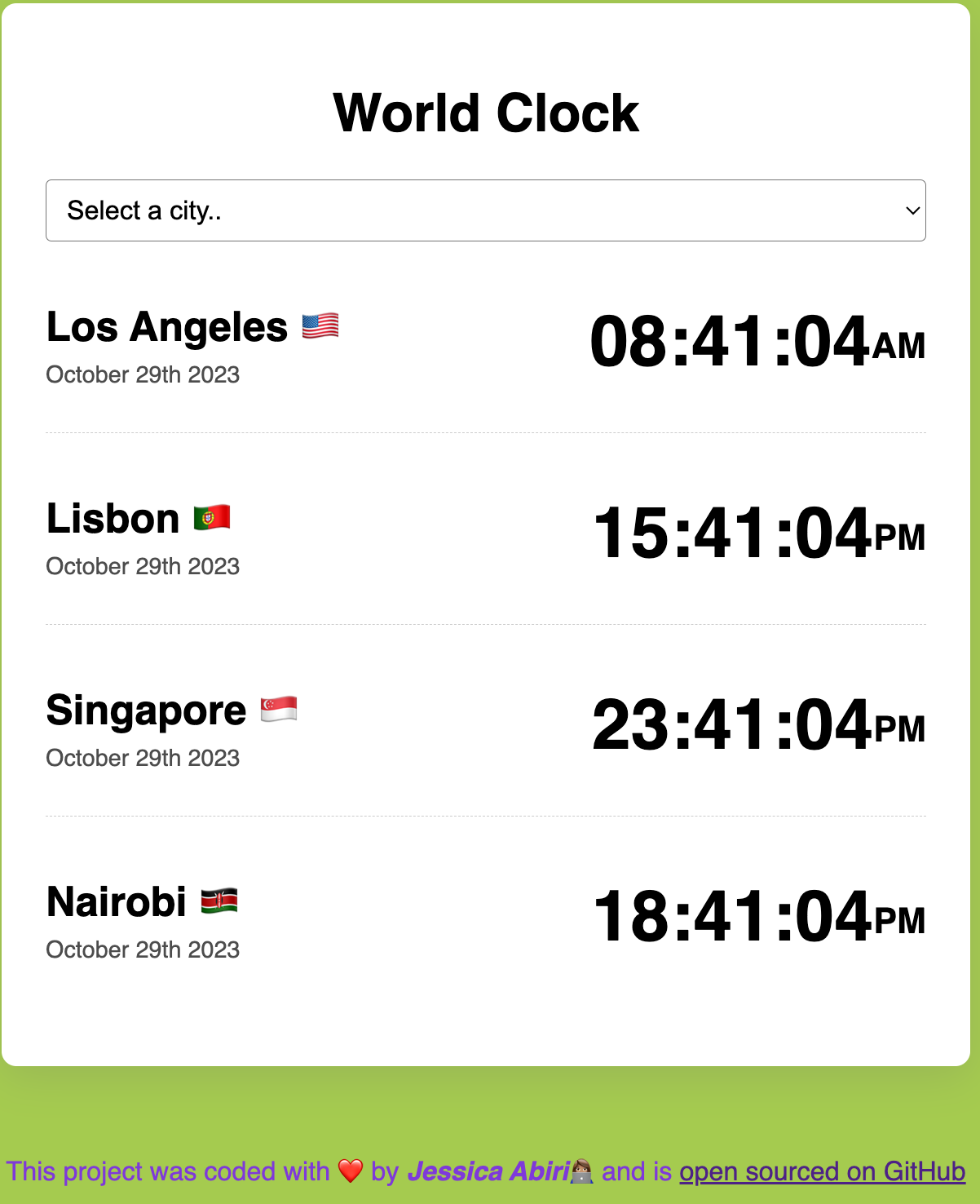The height and width of the screenshot is (1204, 980).
Task: Click the red heart emoji in the footer
Action: tap(350, 1171)
